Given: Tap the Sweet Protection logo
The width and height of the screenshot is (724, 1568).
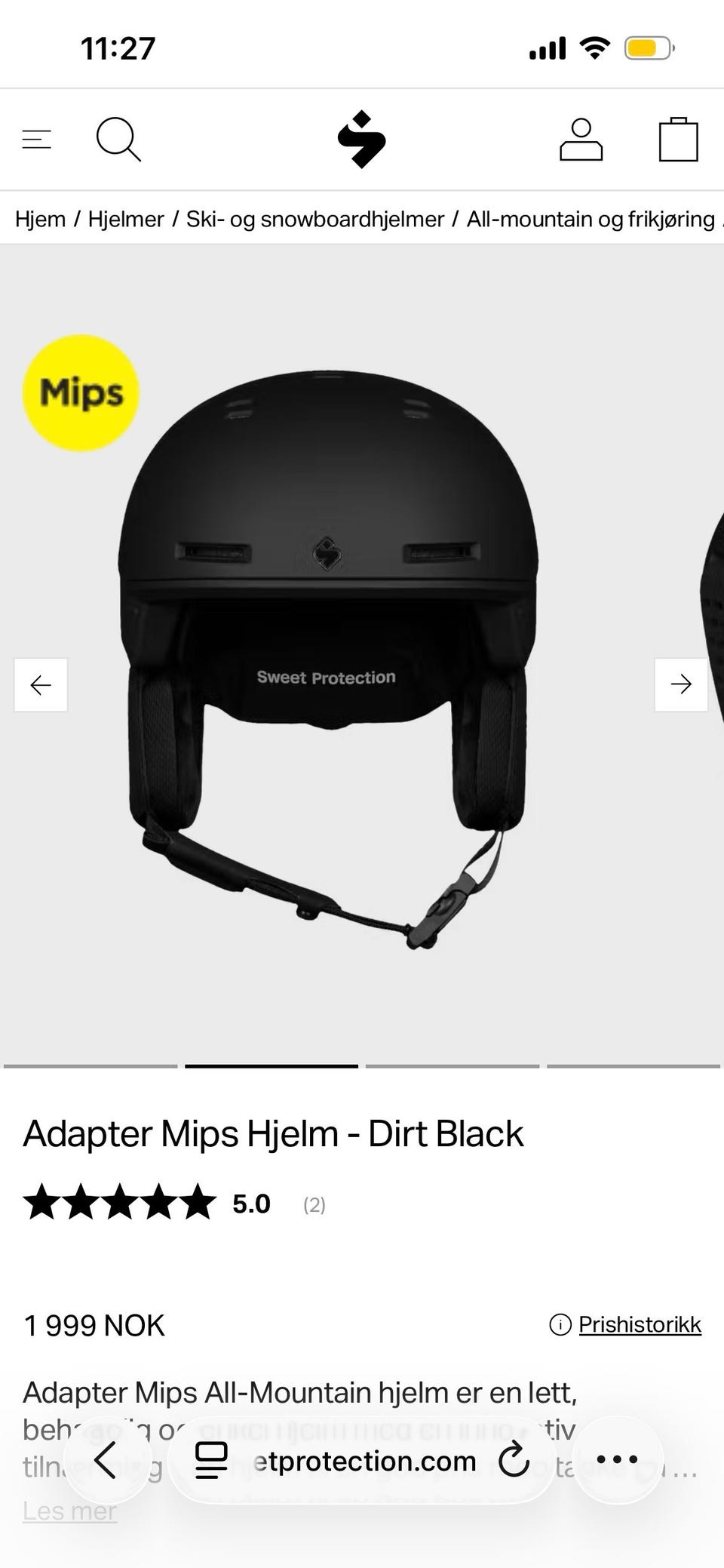Looking at the screenshot, I should click(x=362, y=140).
